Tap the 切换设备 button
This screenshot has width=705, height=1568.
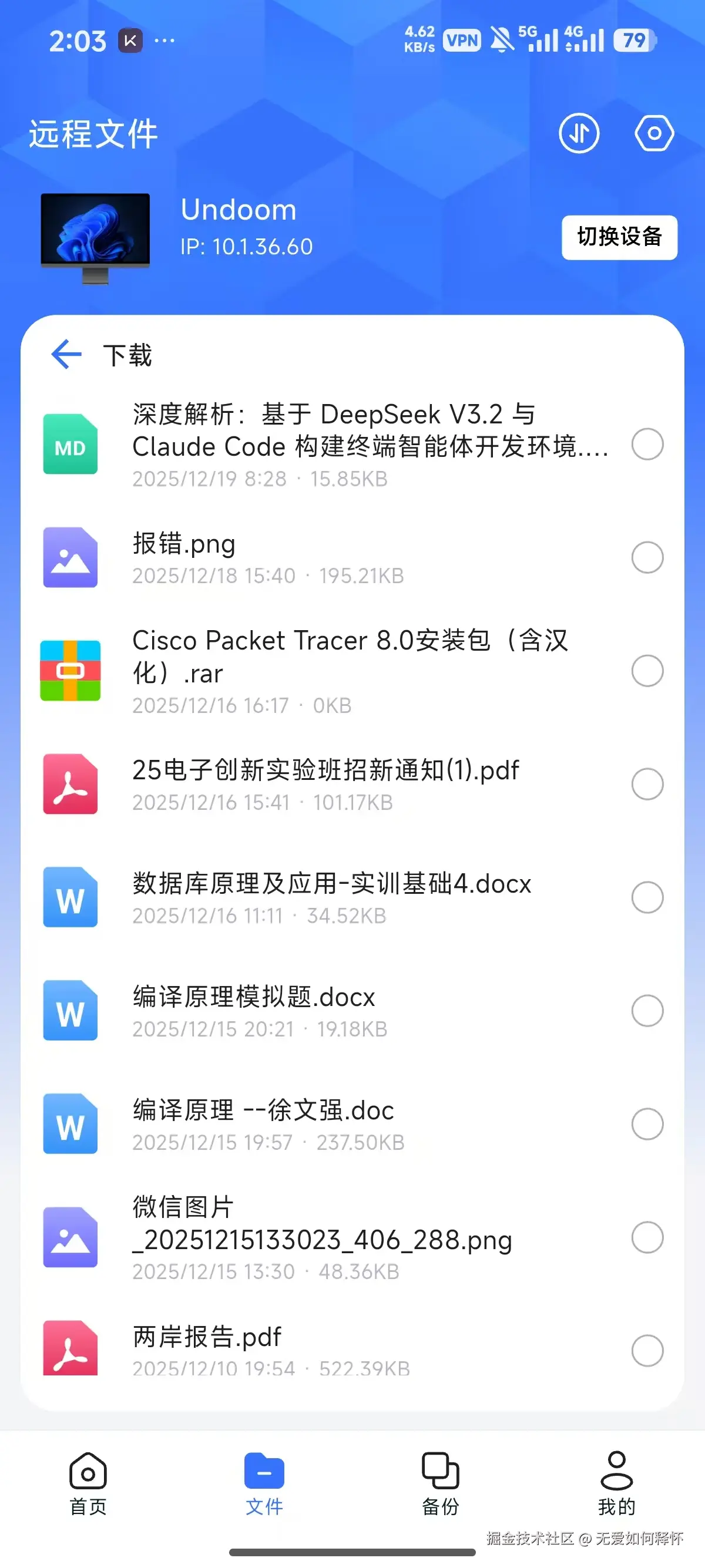click(x=619, y=237)
